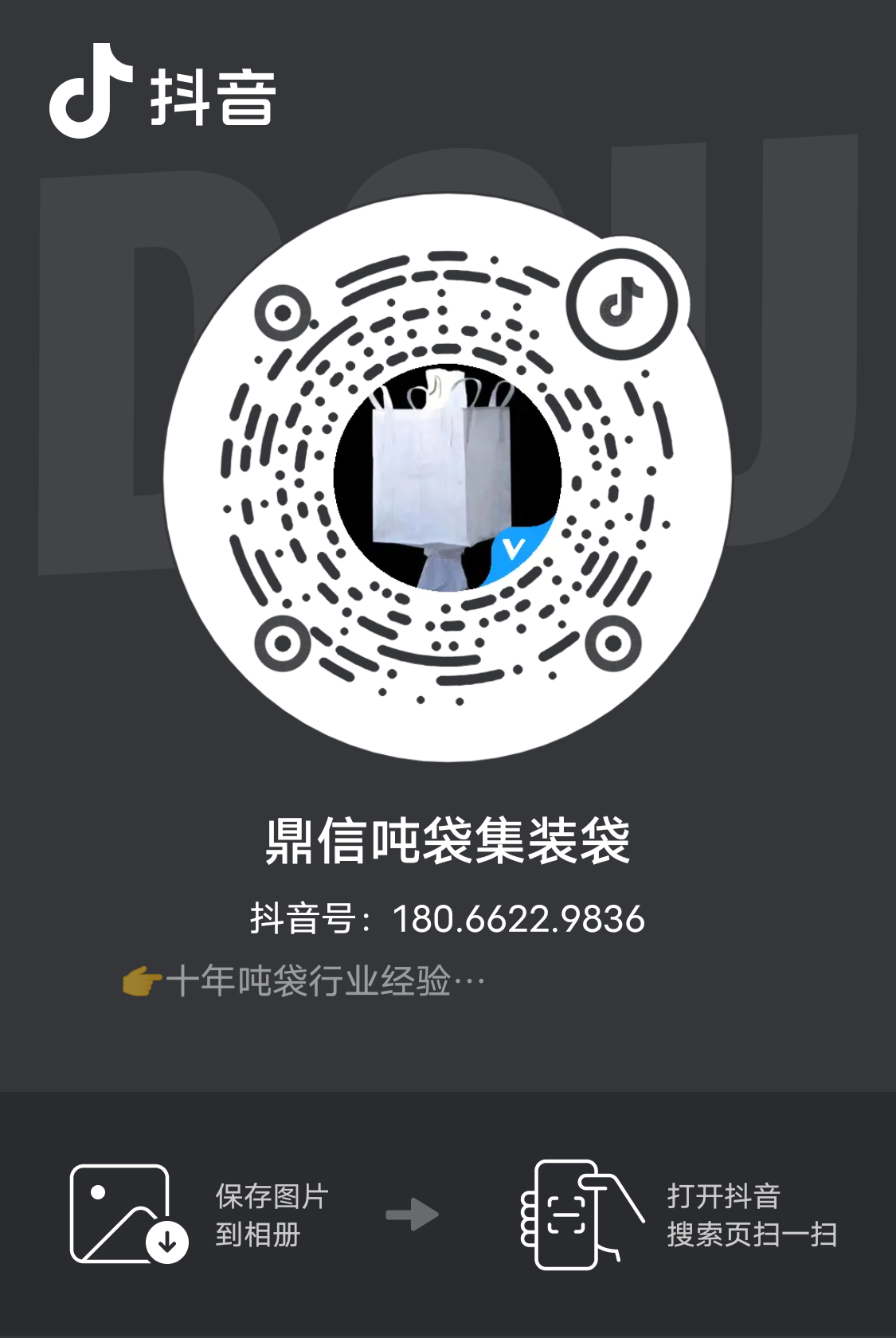
Task: Click the blue V verified badge on avatar
Action: (x=515, y=548)
